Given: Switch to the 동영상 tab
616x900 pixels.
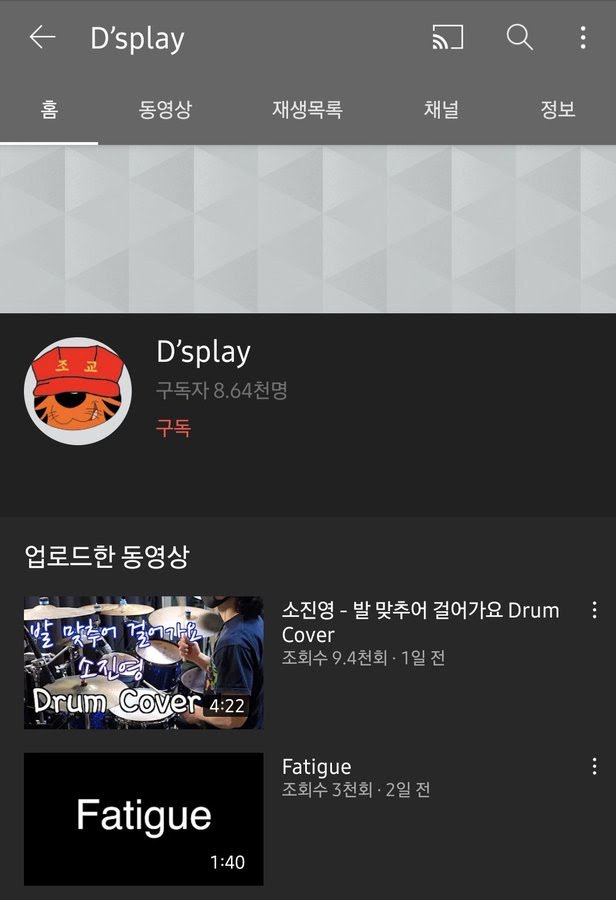Looking at the screenshot, I should (x=165, y=110).
